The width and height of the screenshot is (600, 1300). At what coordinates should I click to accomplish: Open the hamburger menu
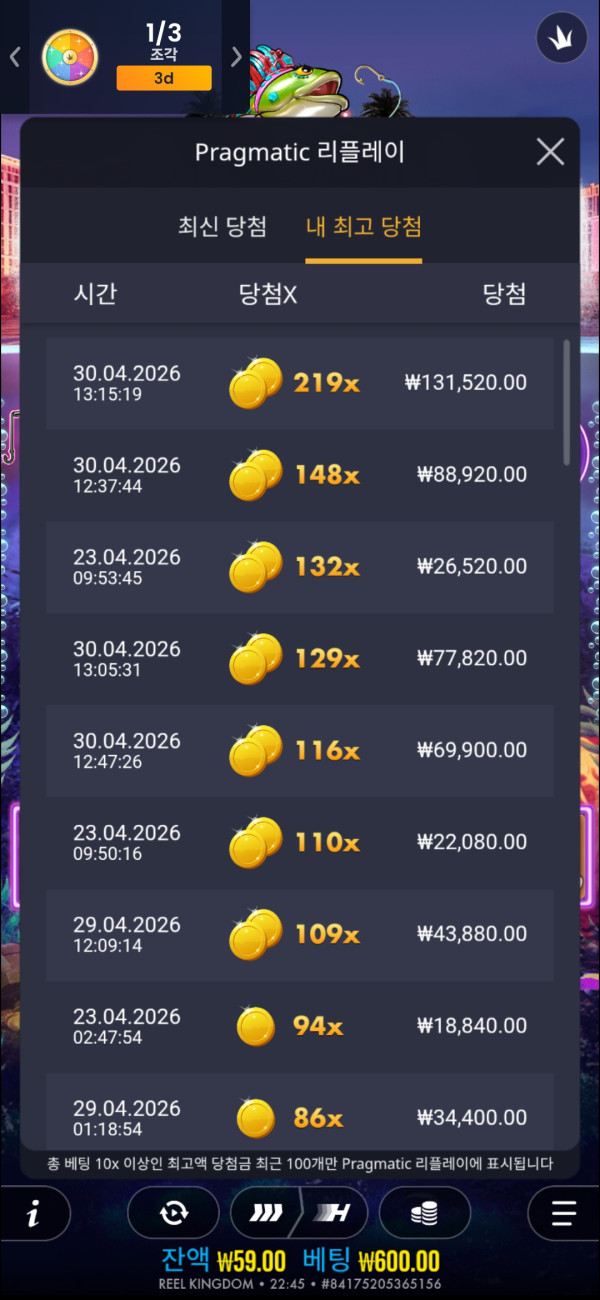[x=564, y=1214]
